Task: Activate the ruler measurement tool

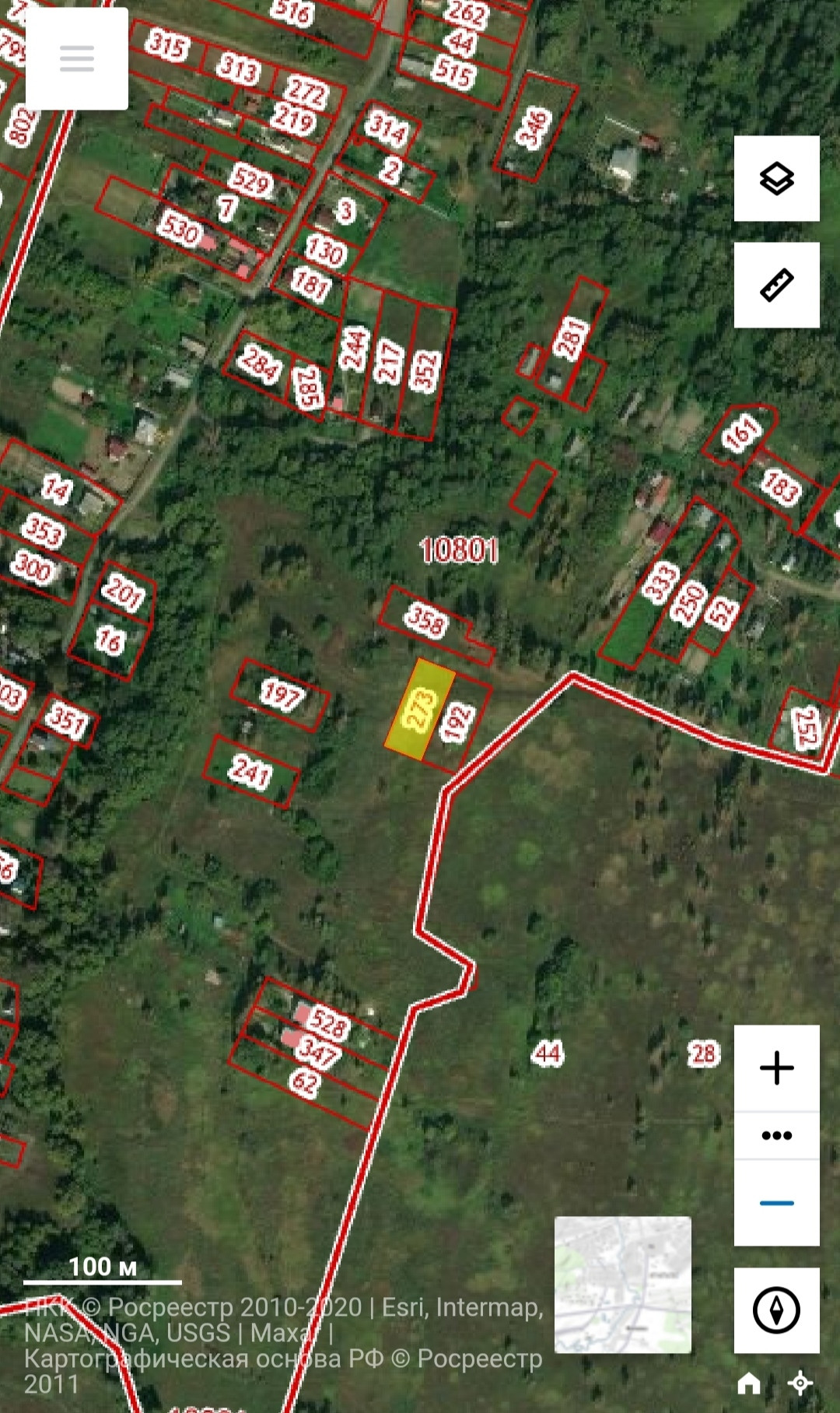Action: pos(776,285)
